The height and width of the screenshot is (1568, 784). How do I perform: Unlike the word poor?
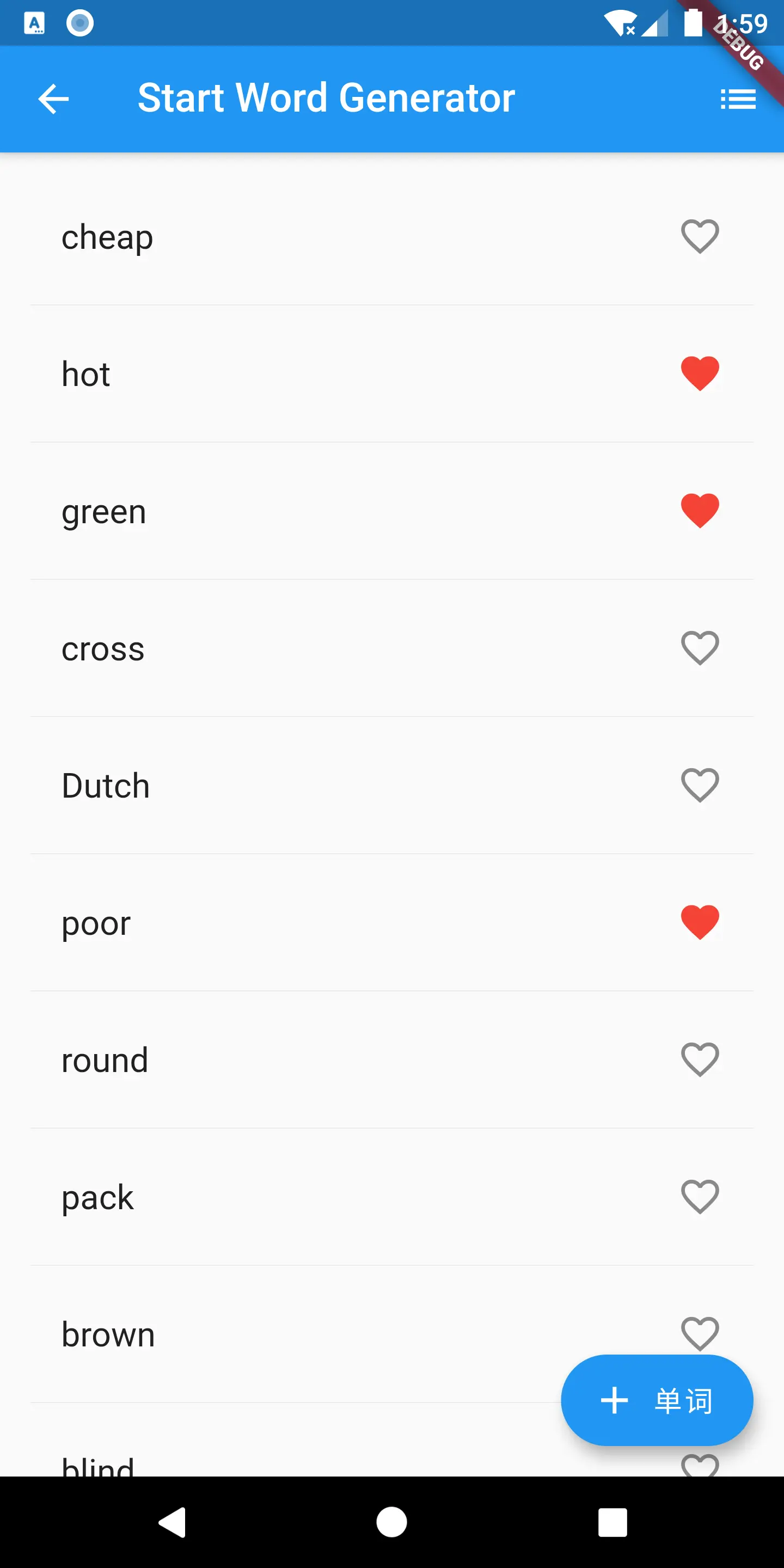[x=700, y=922]
